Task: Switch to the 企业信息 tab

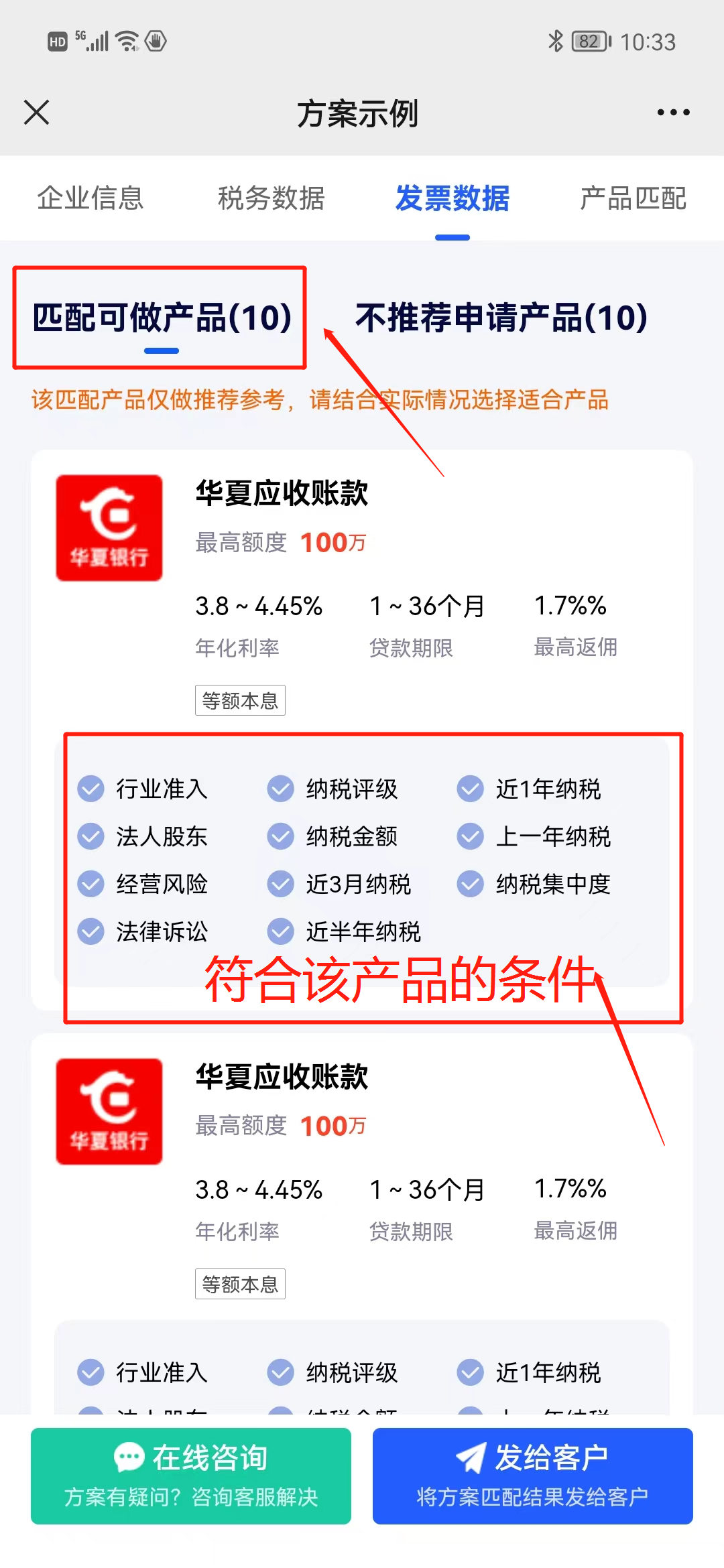Action: coord(90,198)
